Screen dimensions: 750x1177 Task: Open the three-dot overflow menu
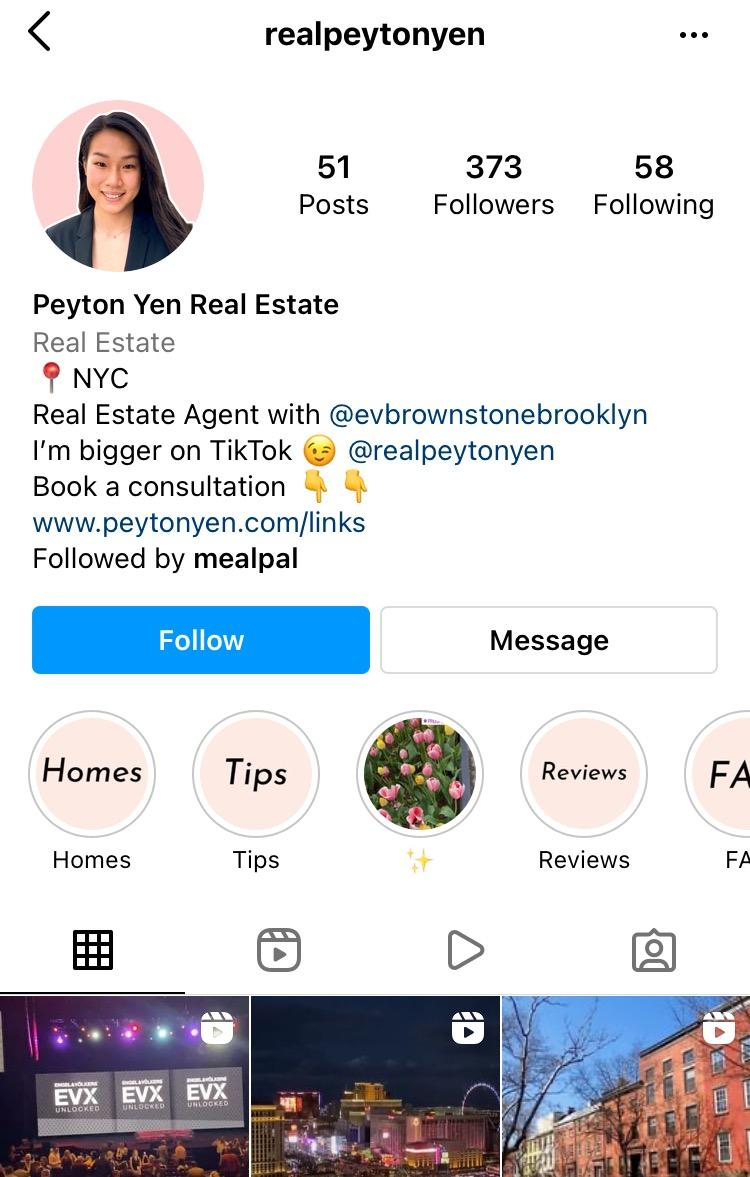(693, 35)
